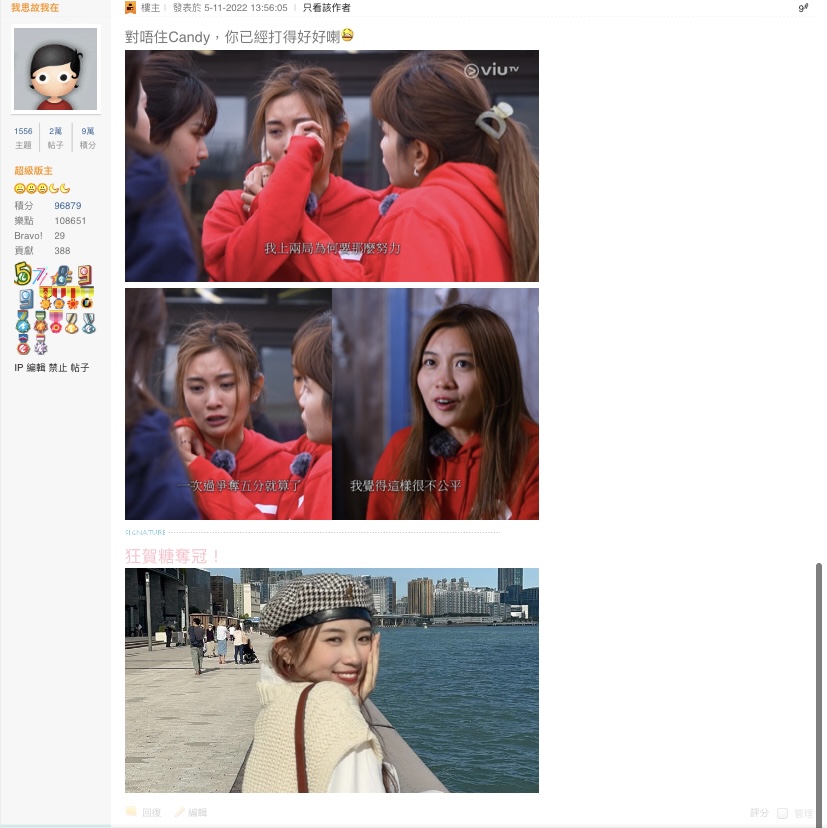Image resolution: width=827 pixels, height=828 pixels.
Task: View the author's 9萬 points (積分)
Action: (88, 131)
